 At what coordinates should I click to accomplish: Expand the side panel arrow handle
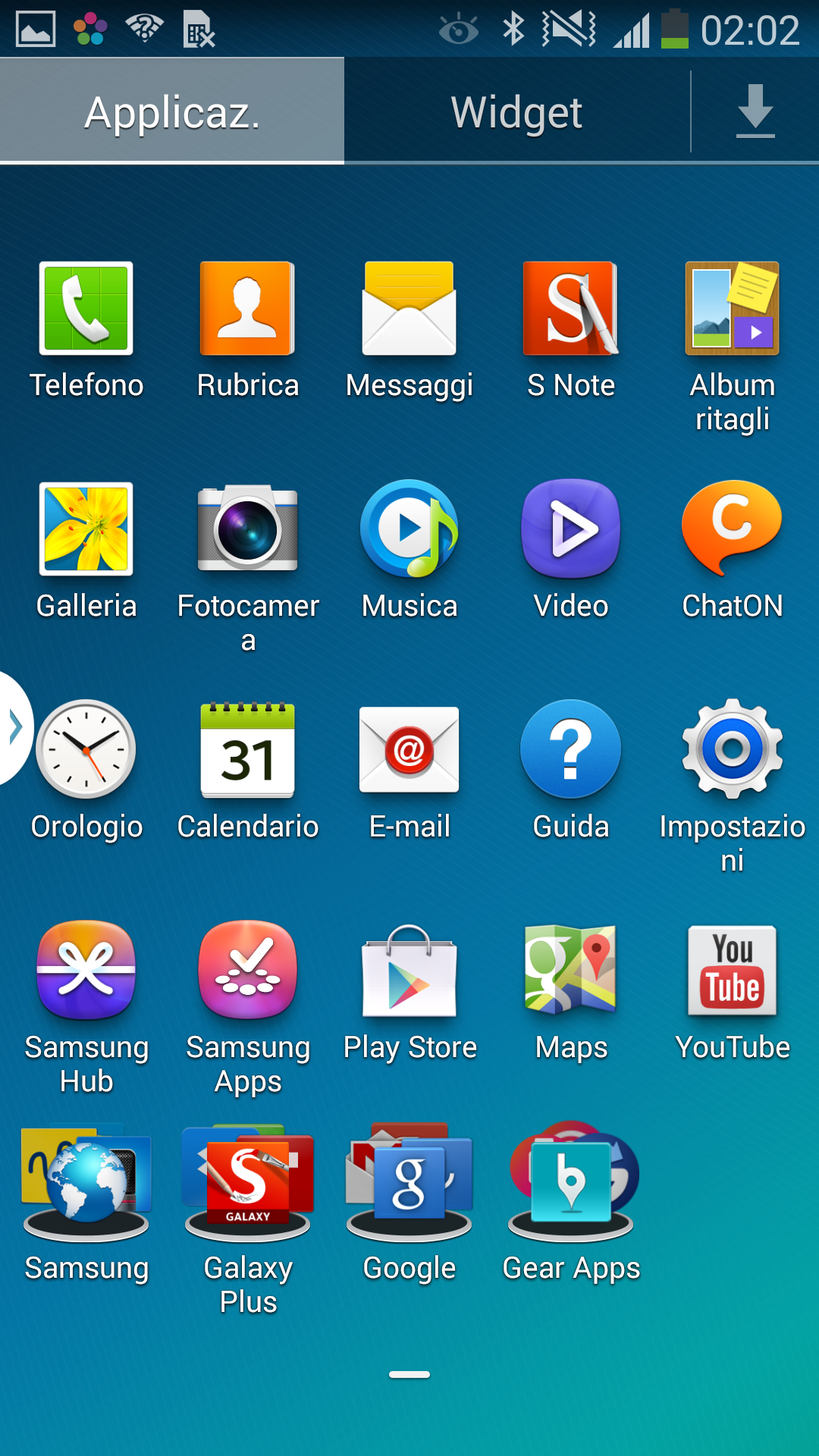coord(14,728)
